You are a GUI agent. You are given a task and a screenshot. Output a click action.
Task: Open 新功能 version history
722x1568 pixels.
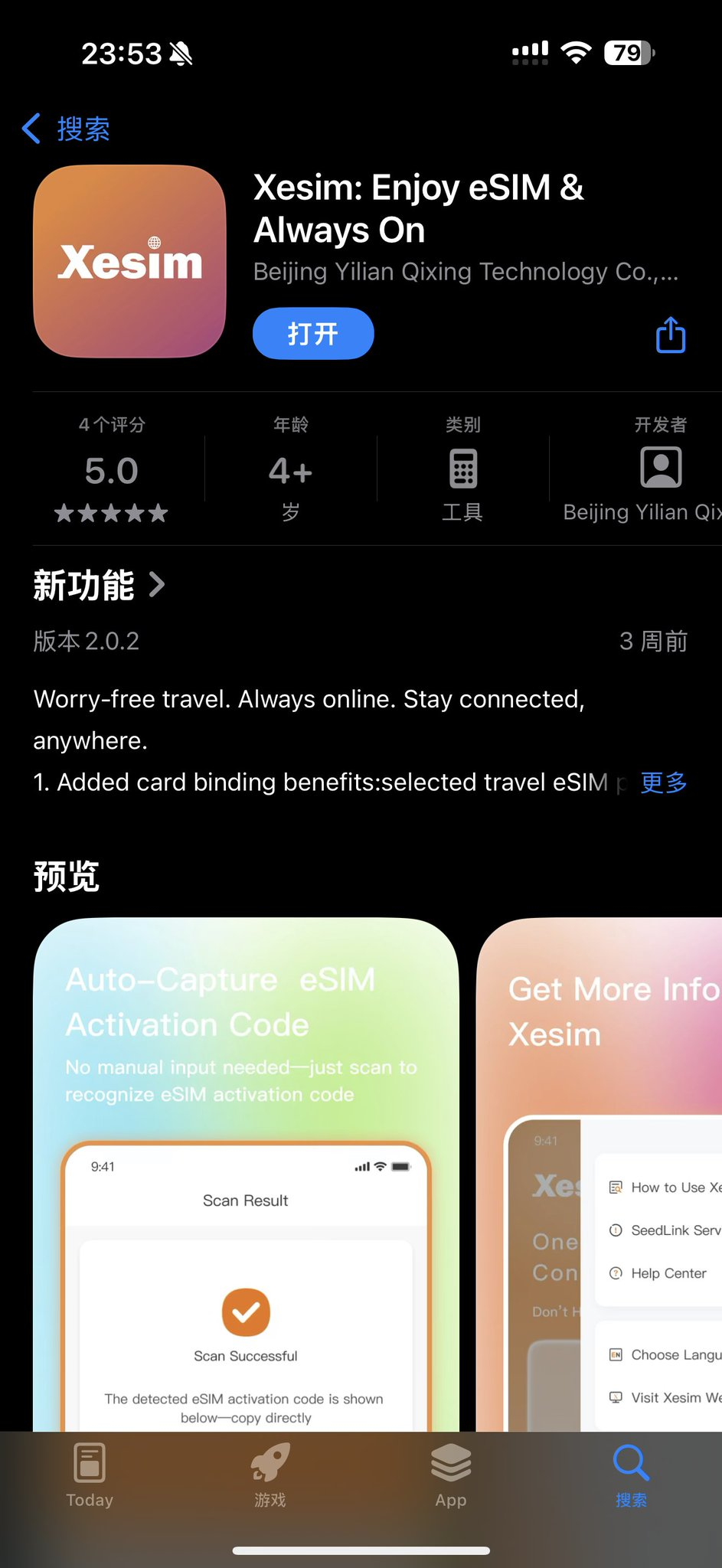(x=100, y=586)
